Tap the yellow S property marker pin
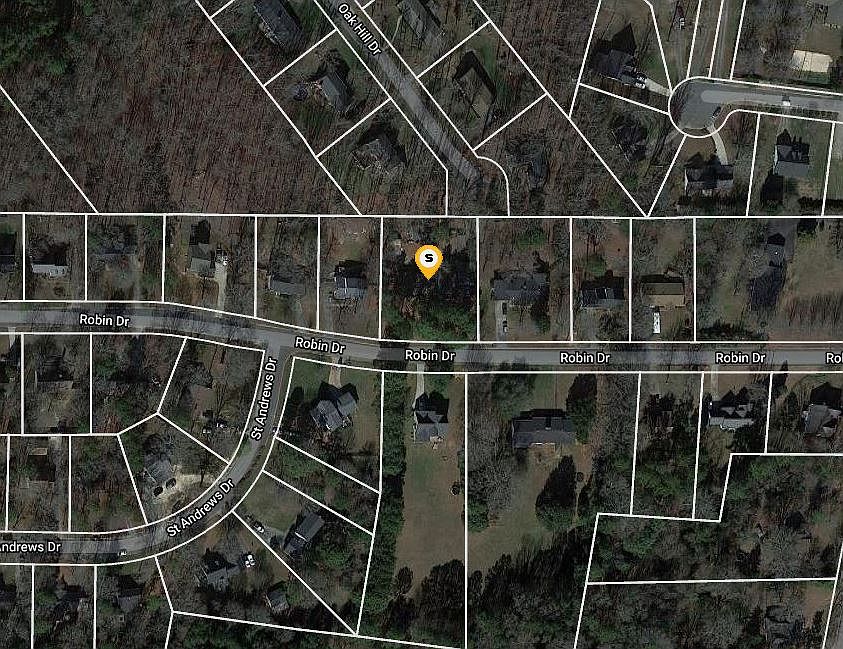The image size is (843, 649). (x=428, y=261)
